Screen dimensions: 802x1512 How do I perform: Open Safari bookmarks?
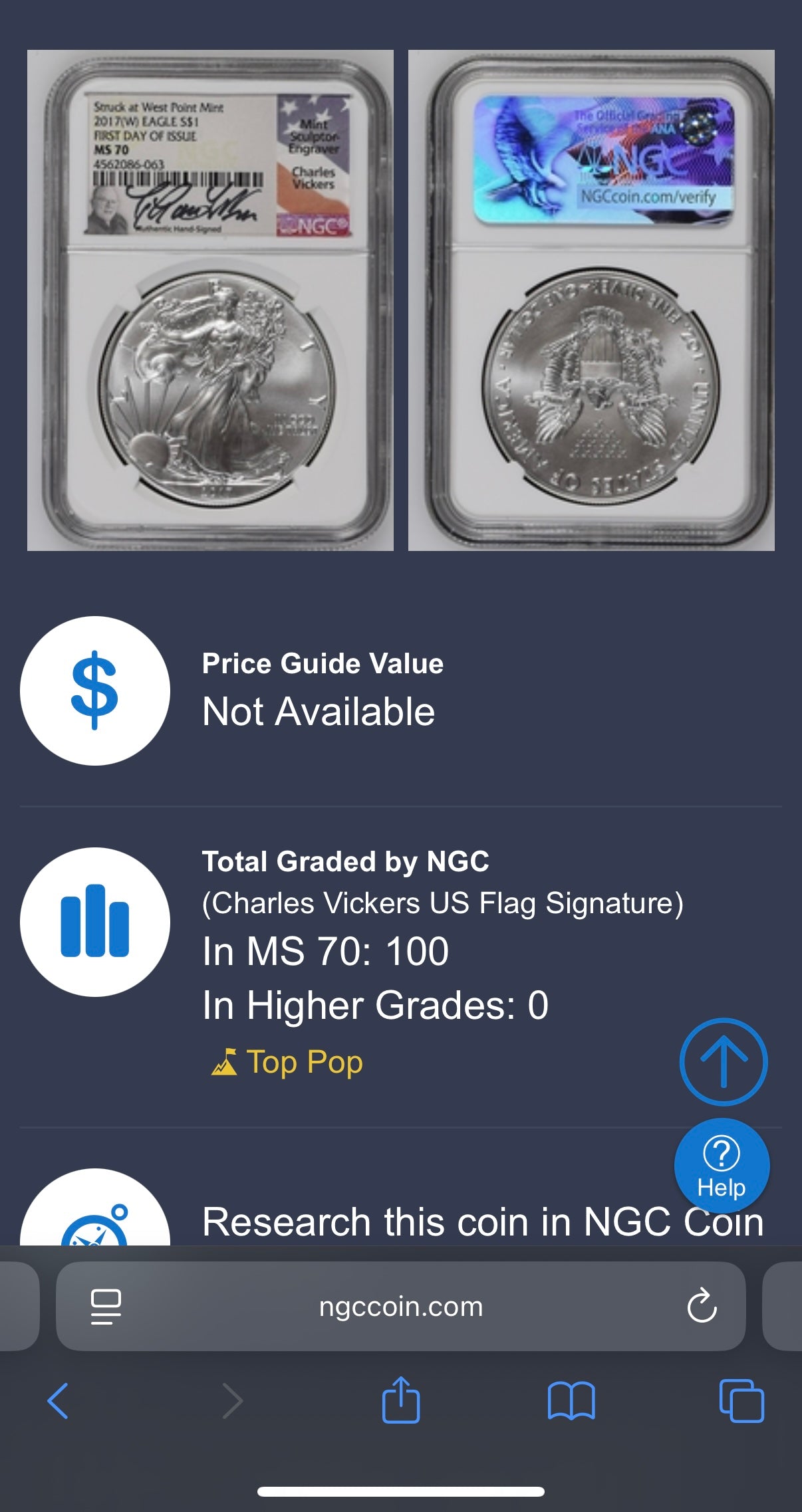[x=571, y=1401]
